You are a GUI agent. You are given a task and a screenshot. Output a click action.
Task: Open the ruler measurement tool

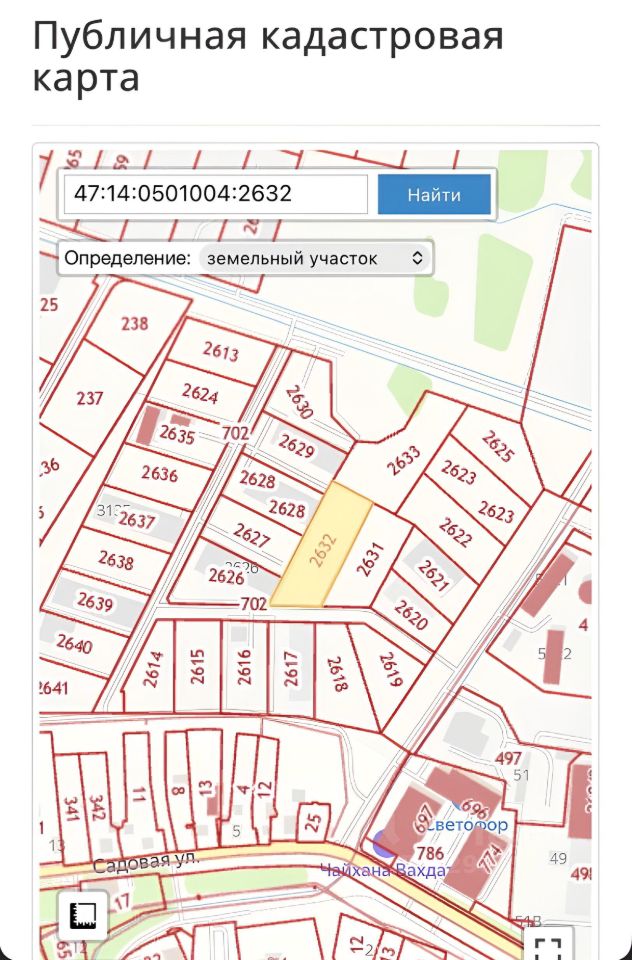click(x=82, y=913)
